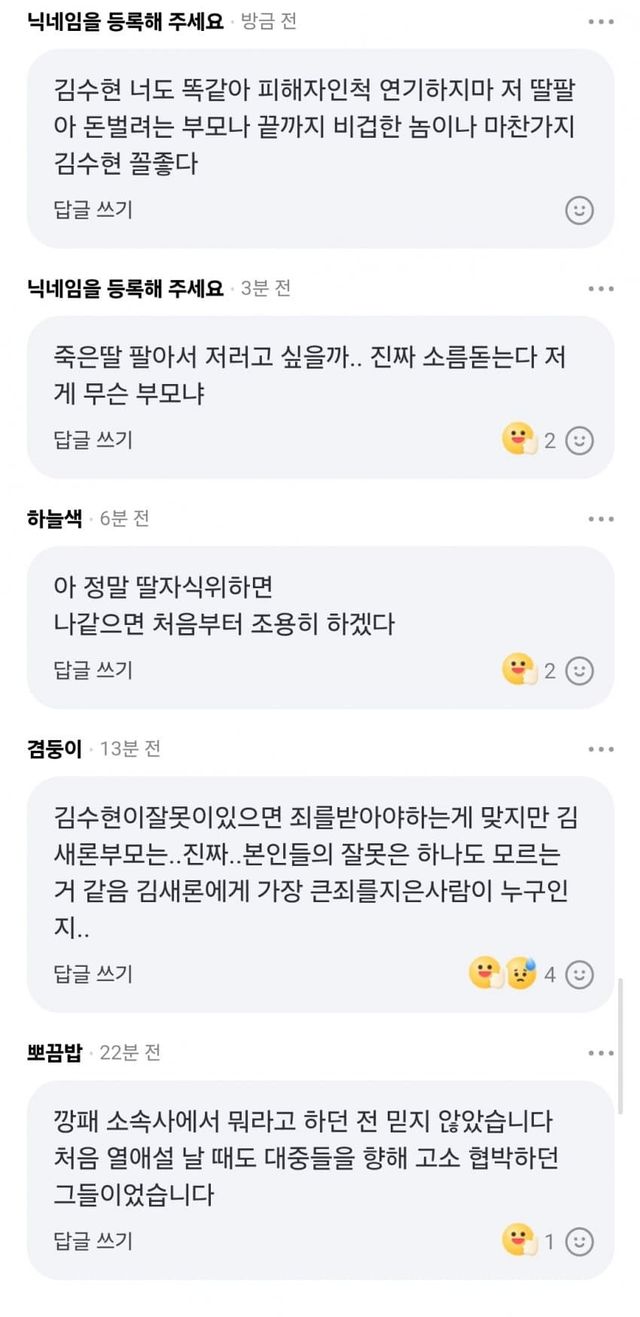Reply to the 죽은딸 팔아서 comment

(x=93, y=439)
